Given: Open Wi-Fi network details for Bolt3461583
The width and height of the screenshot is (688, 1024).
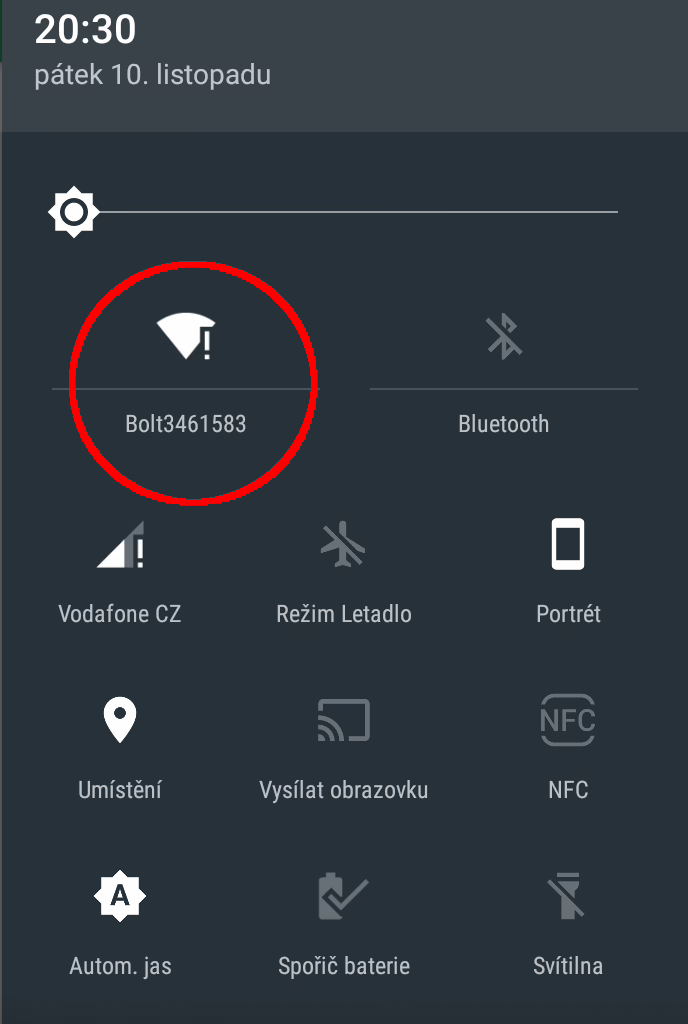Looking at the screenshot, I should coord(186,424).
